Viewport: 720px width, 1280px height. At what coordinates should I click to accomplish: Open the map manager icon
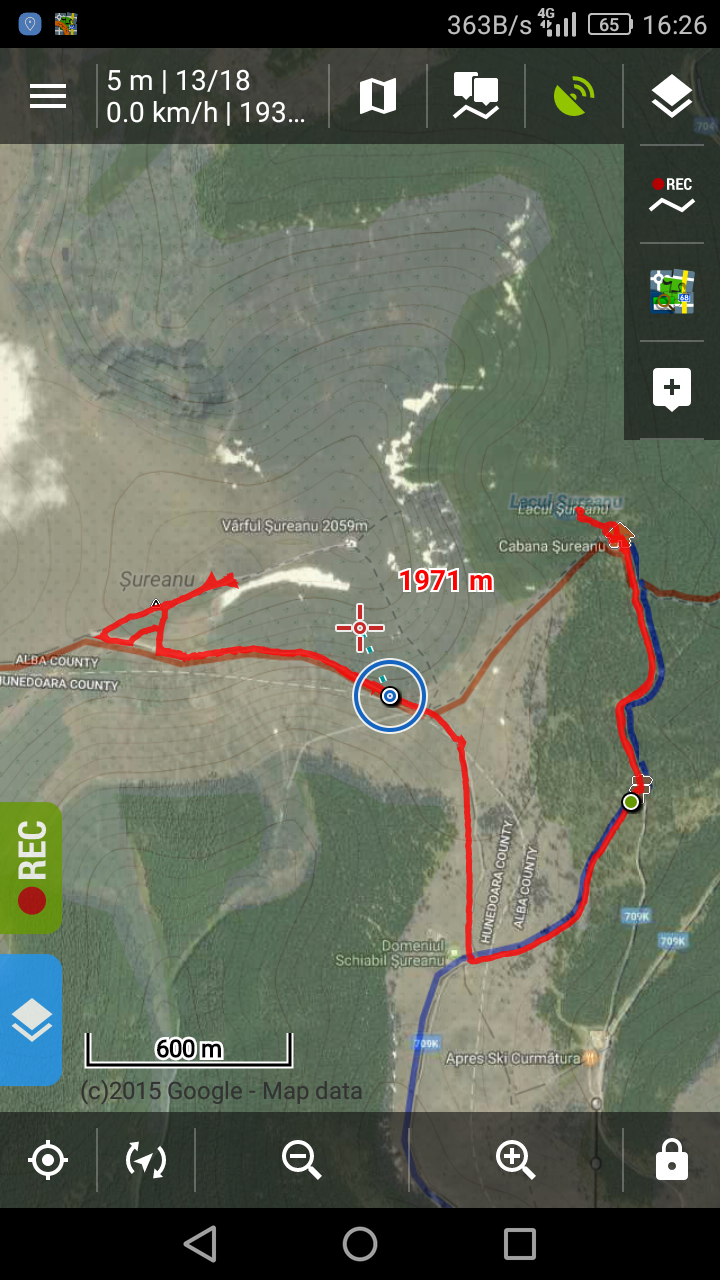[x=377, y=96]
